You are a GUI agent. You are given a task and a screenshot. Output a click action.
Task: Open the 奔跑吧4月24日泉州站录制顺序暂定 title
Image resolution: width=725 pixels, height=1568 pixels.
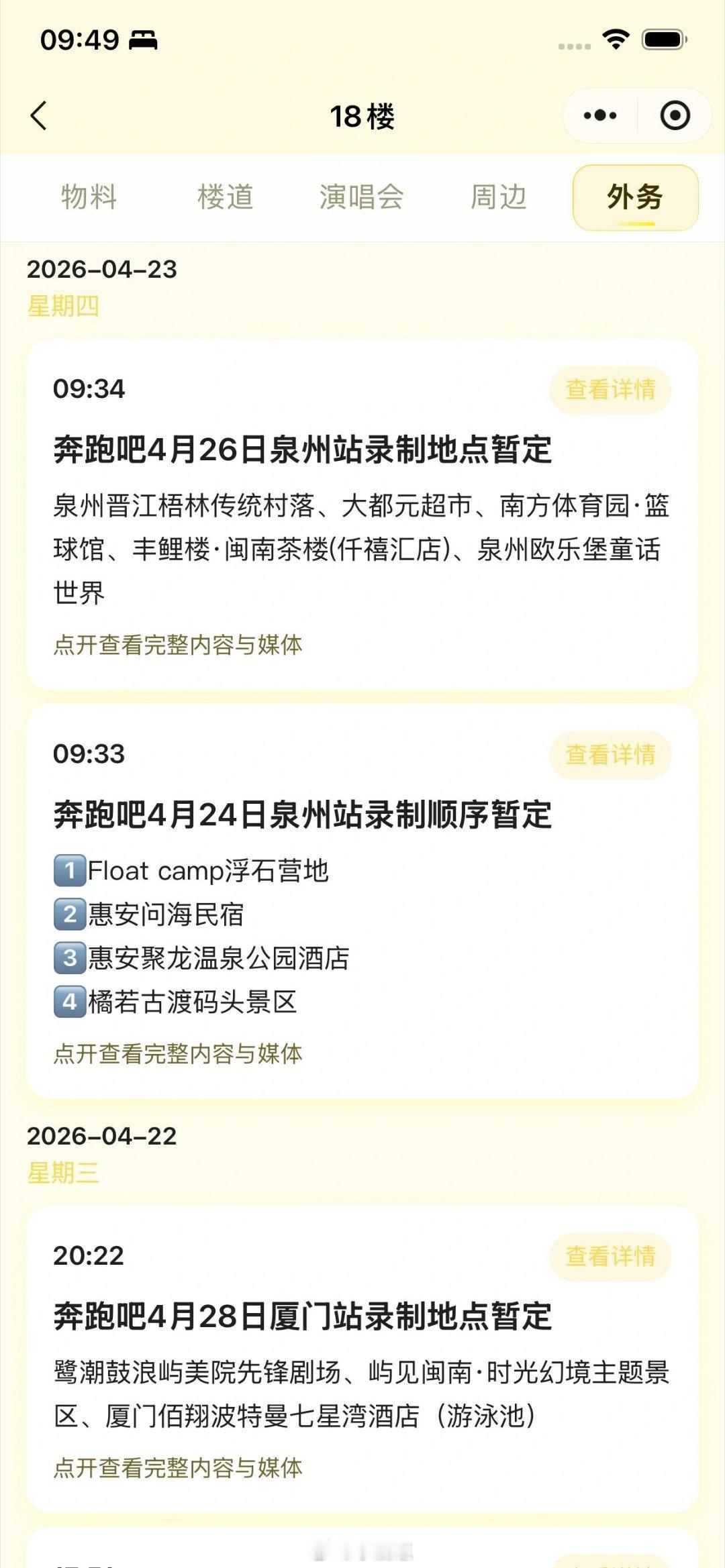click(x=301, y=814)
